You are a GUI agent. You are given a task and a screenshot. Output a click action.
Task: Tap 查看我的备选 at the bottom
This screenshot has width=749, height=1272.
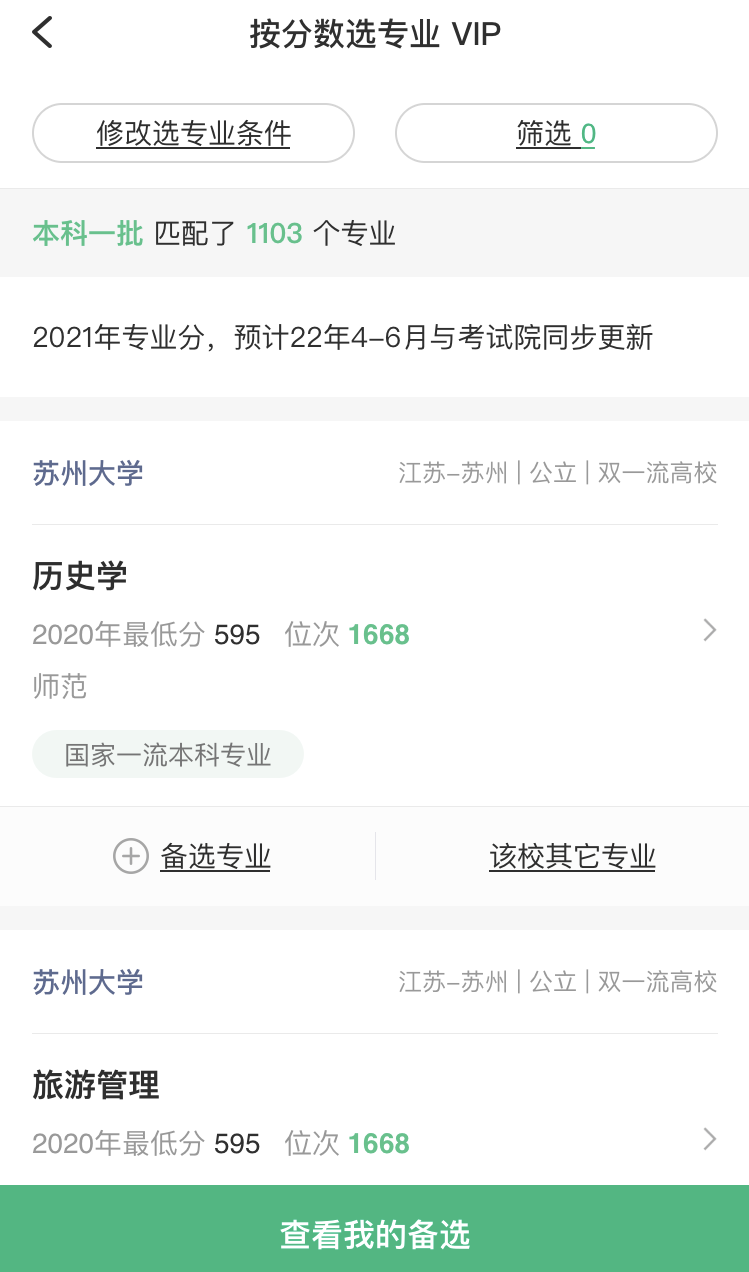pyautogui.click(x=375, y=1234)
